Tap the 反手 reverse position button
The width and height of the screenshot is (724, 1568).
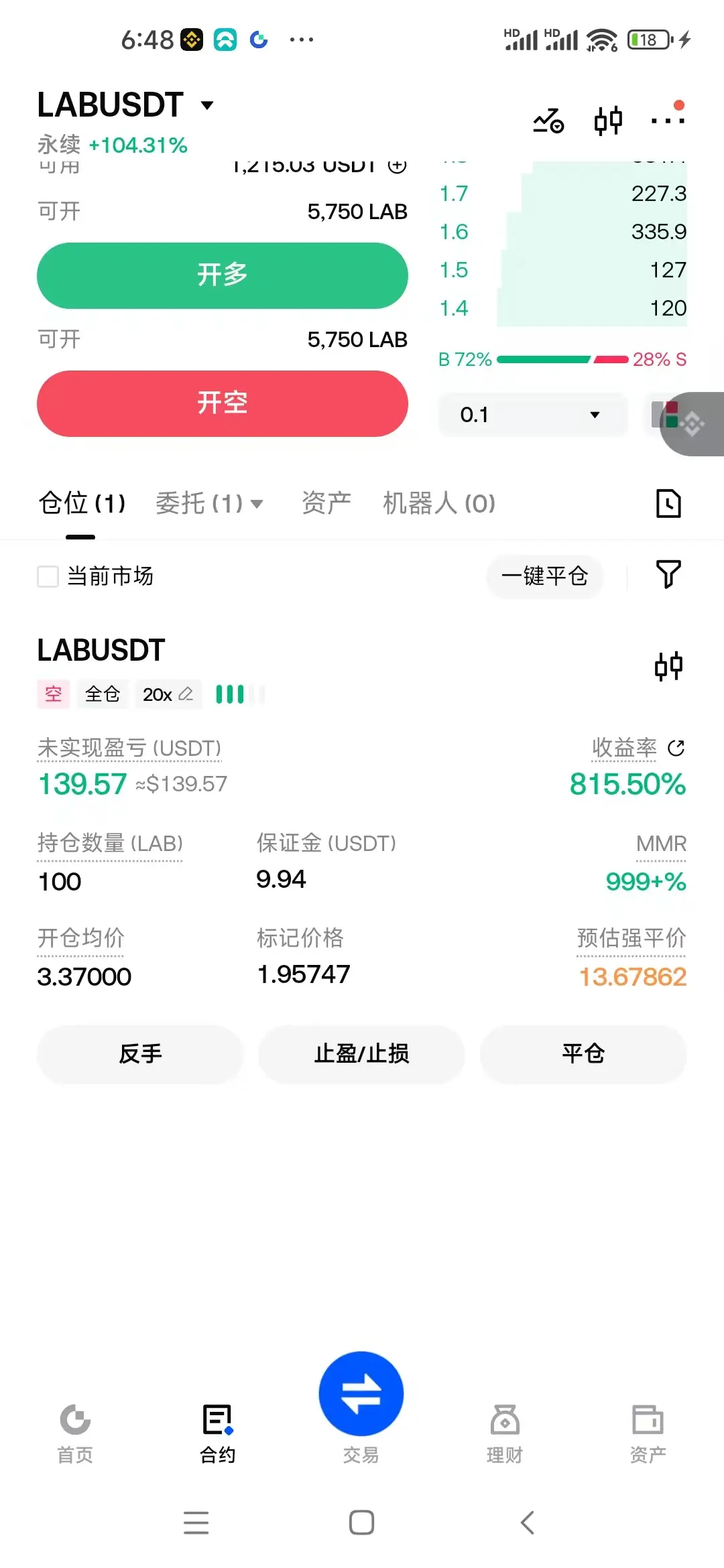coord(140,1053)
